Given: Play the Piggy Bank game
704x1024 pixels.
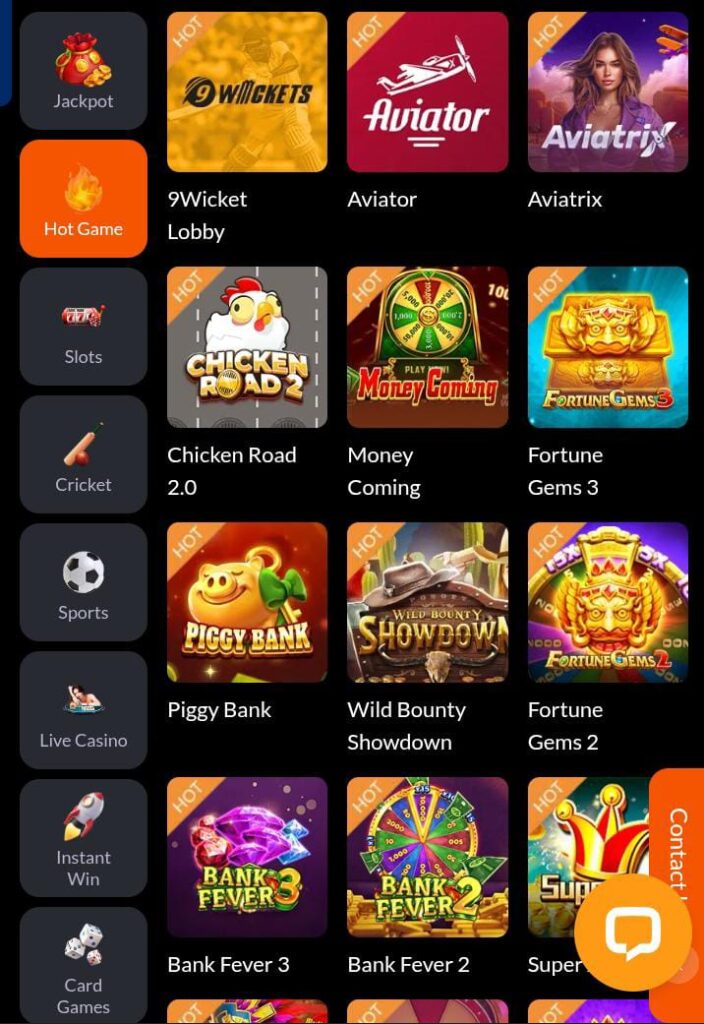Looking at the screenshot, I should click(x=247, y=602).
